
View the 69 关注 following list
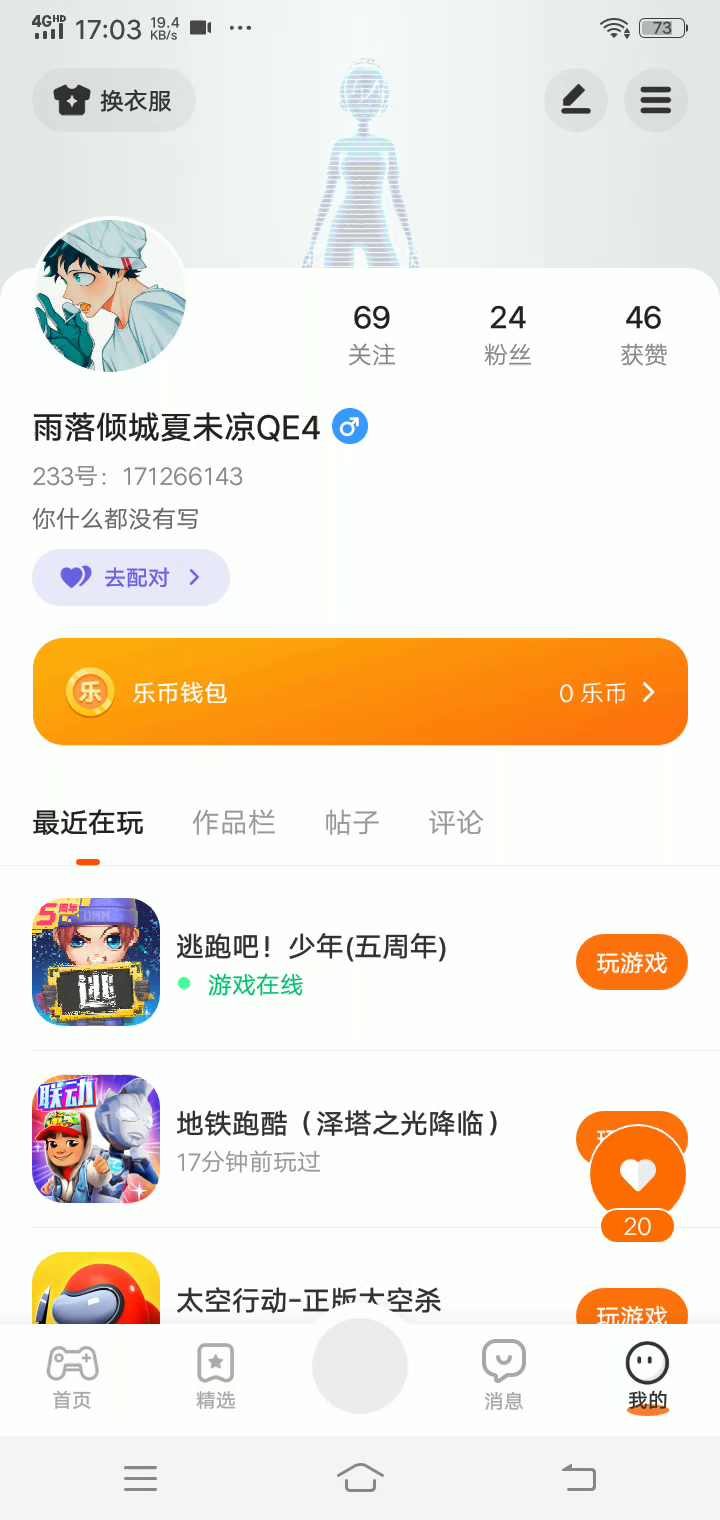click(371, 333)
